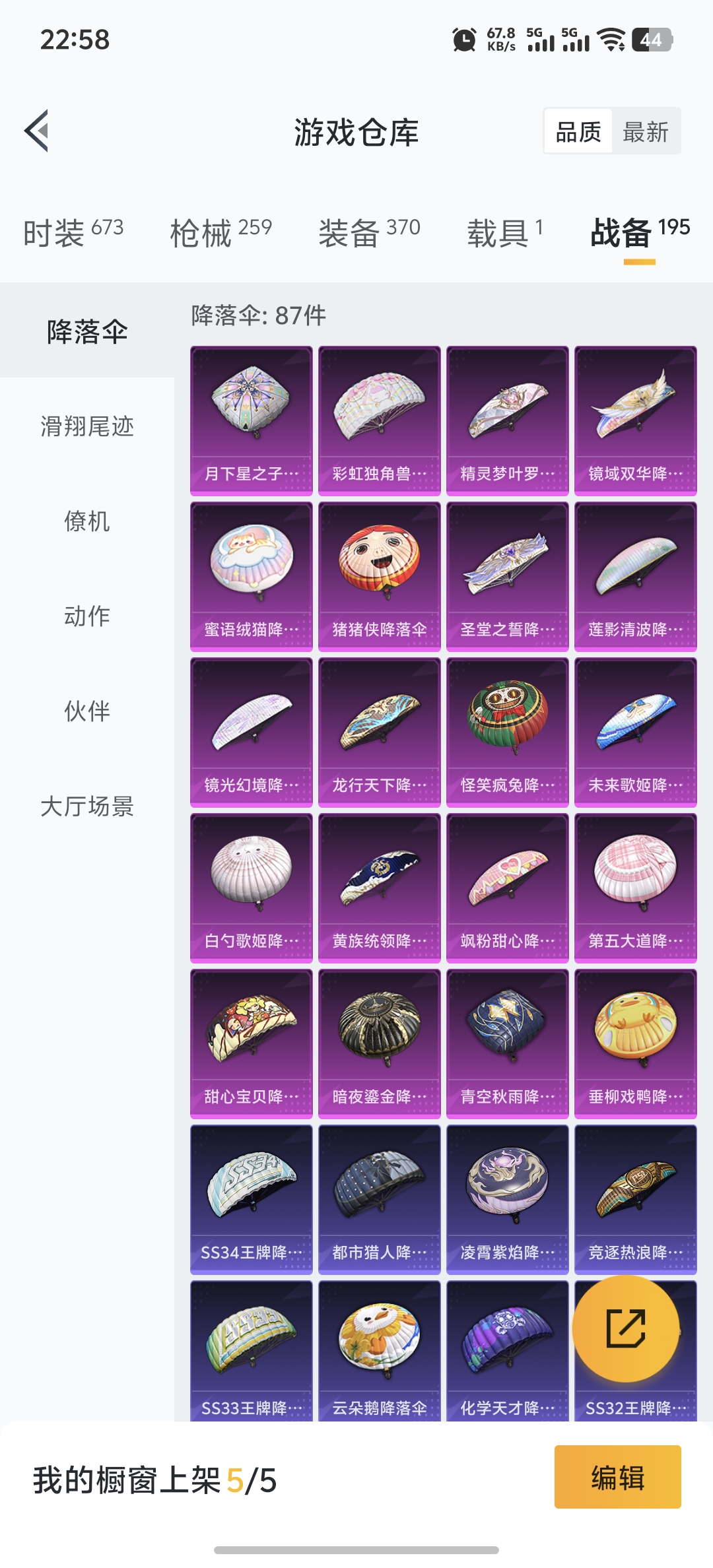Switch sorting to 最新 mode
Screen dimensions: 713x1568
coord(646,131)
